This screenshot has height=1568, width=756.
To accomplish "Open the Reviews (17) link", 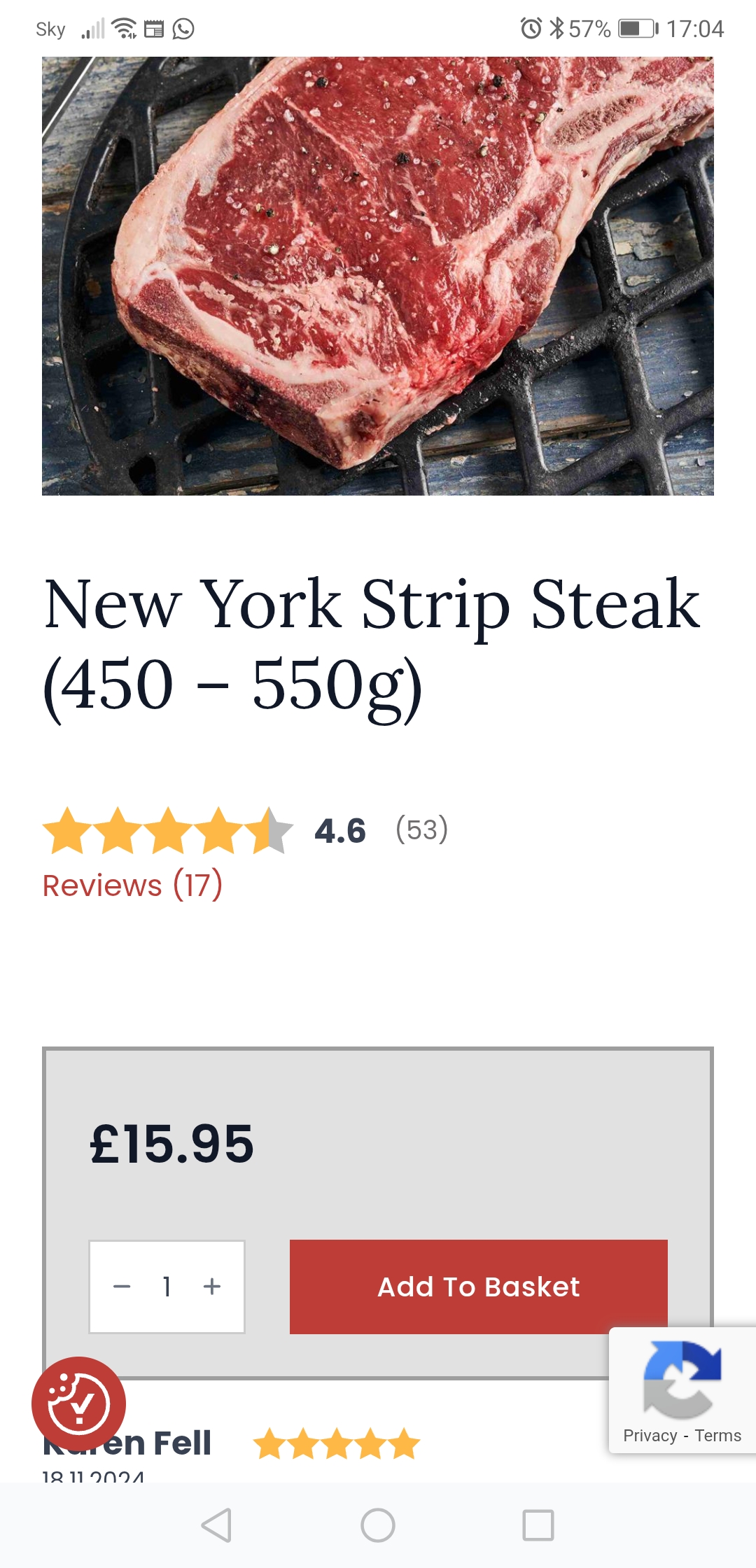I will tap(132, 885).
